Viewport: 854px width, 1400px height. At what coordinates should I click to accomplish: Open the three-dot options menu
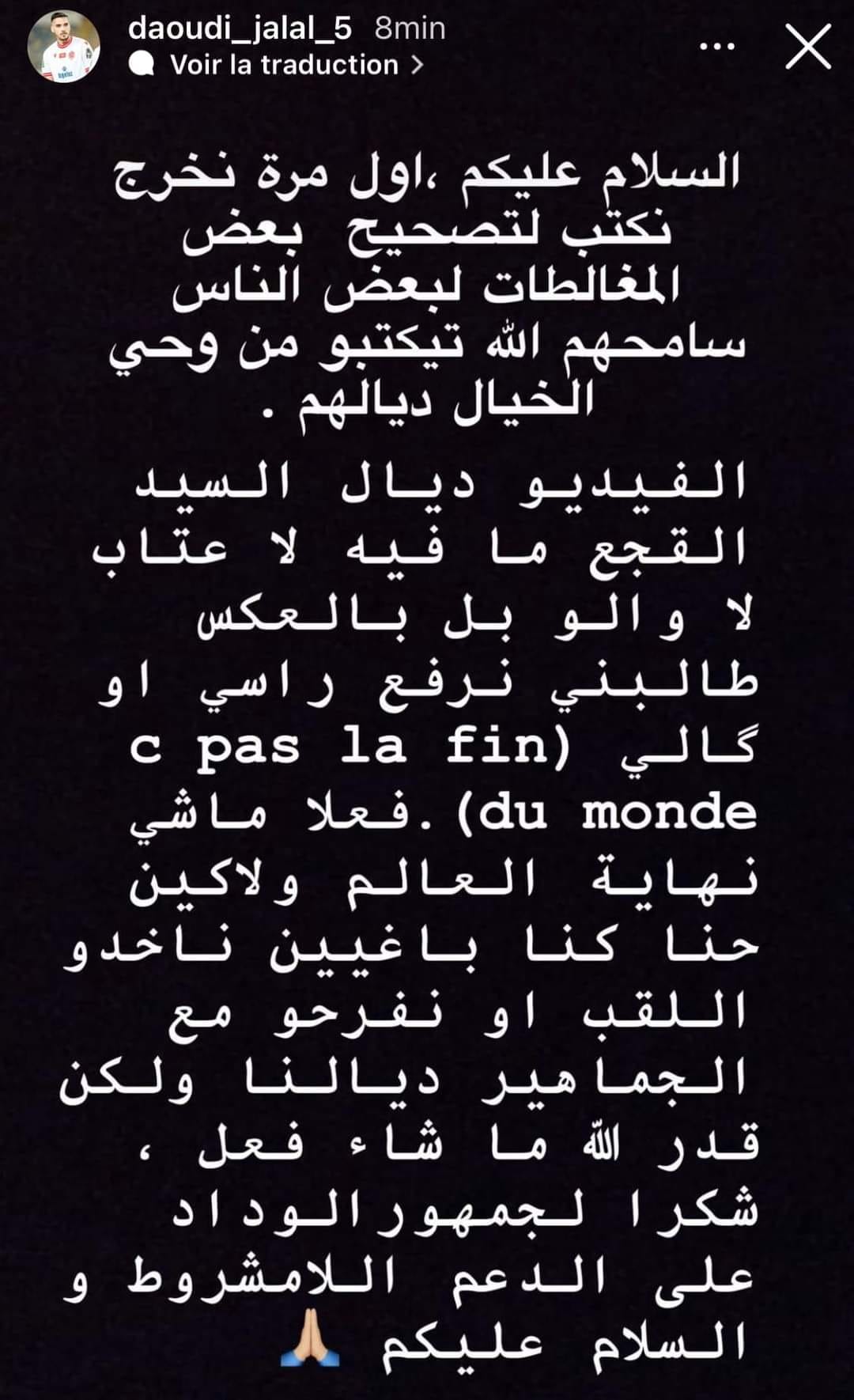(717, 47)
